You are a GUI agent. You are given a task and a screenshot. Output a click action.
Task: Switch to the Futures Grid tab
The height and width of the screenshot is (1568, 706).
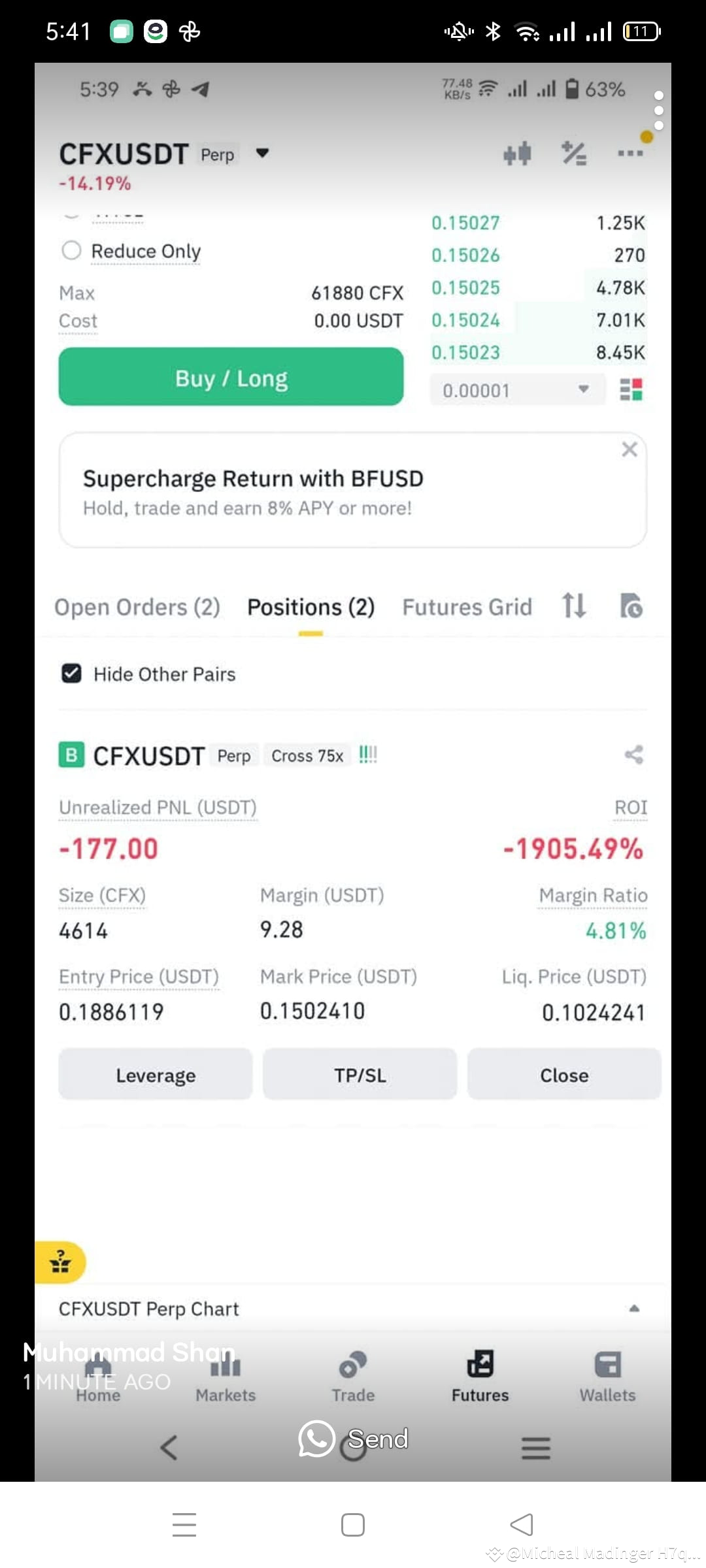click(x=467, y=606)
